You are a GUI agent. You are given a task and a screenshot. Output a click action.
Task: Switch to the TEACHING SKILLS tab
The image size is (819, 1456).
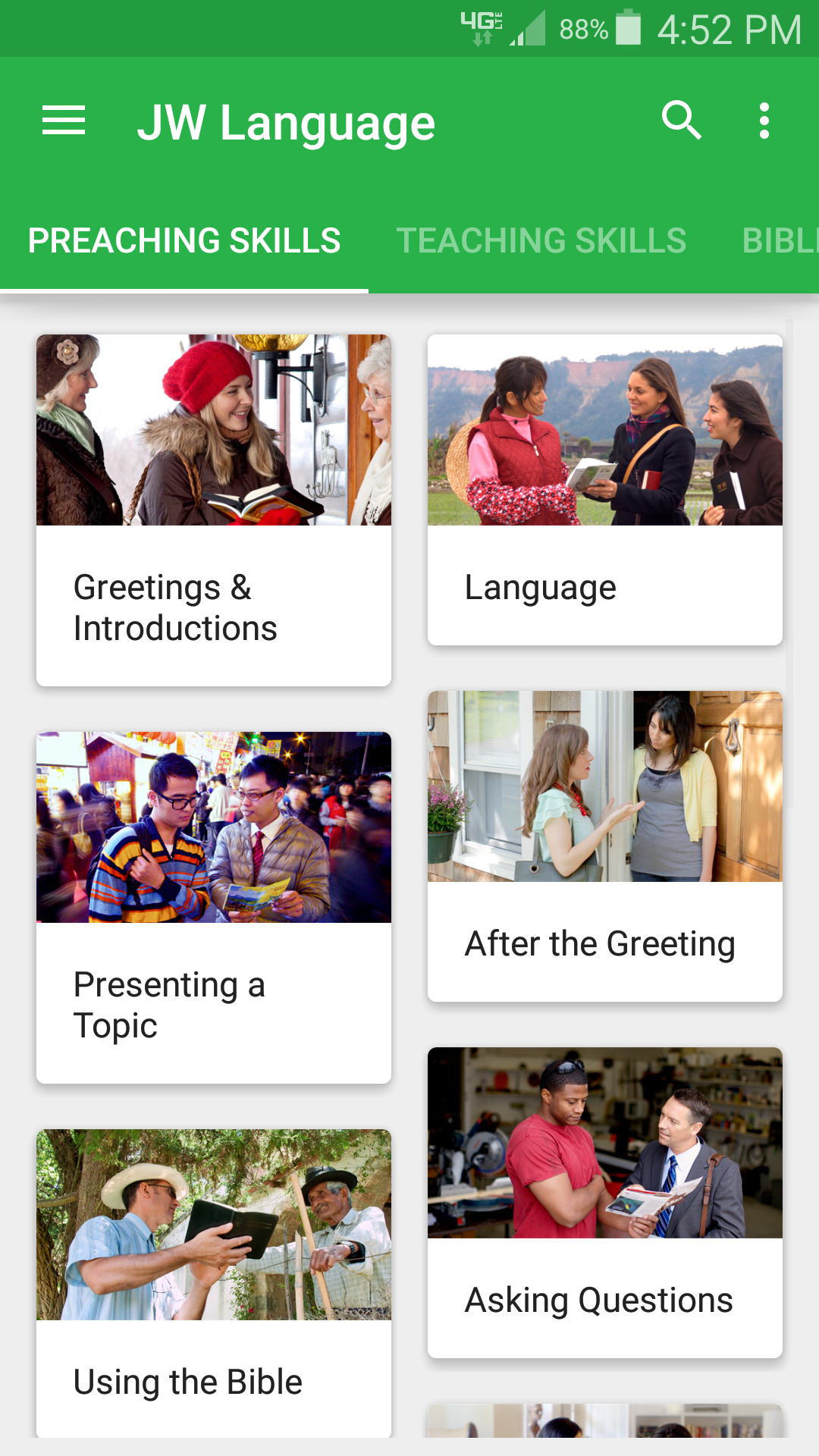[x=541, y=240]
